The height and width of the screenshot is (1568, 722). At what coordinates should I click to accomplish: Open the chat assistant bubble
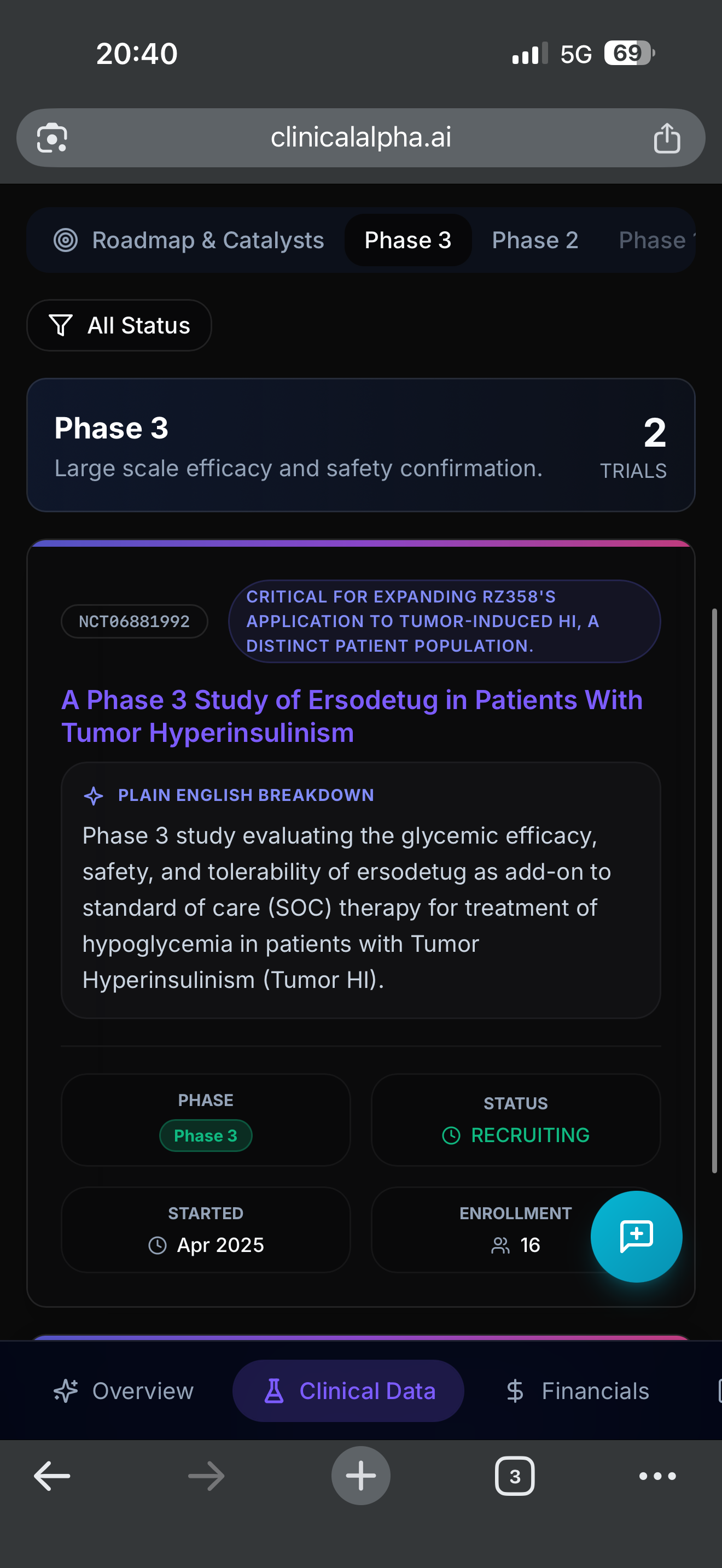636,1236
